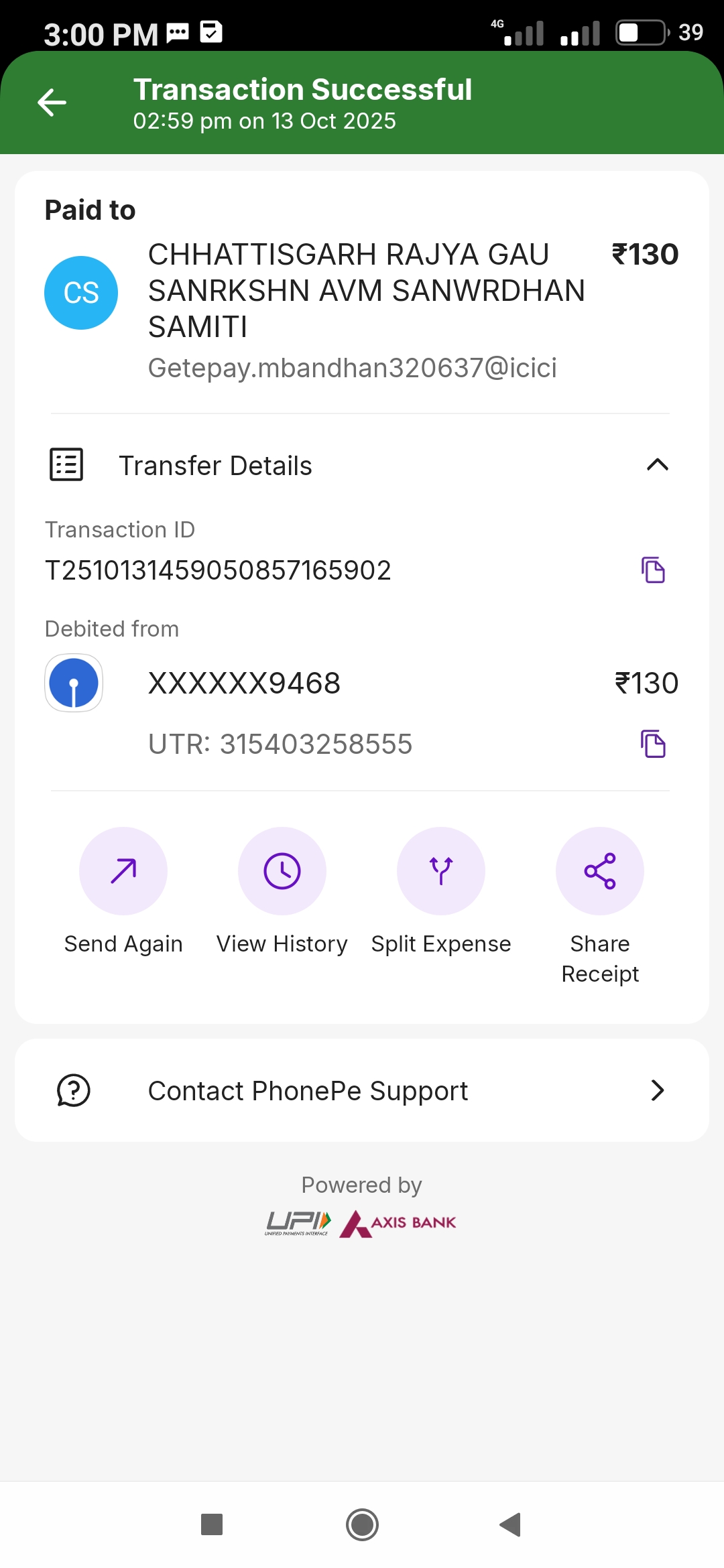Screen dimensions: 724x1568
Task: Copy the Transaction ID
Action: pyautogui.click(x=653, y=570)
